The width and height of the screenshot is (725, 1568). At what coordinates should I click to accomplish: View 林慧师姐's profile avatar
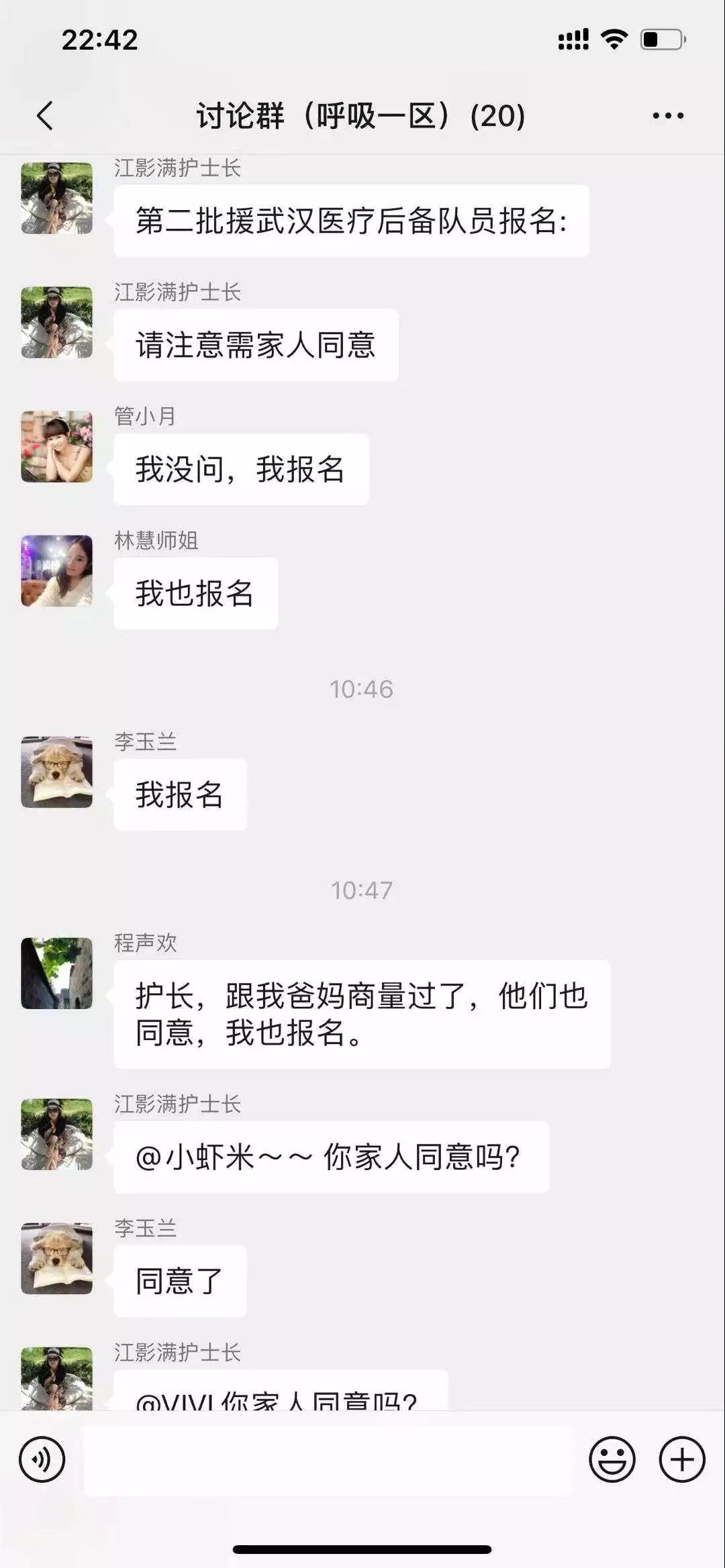pyautogui.click(x=57, y=571)
